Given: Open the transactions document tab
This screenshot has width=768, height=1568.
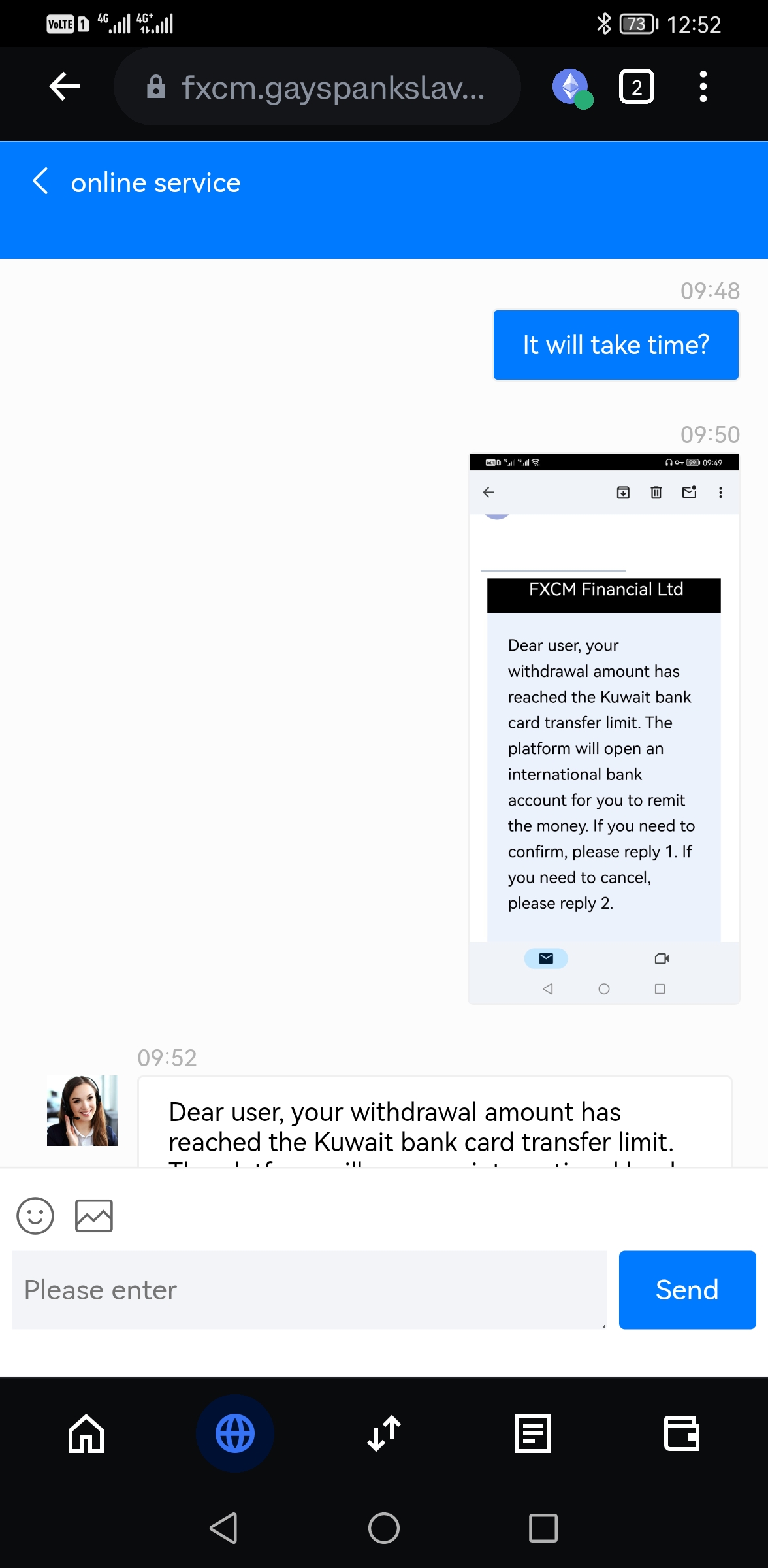Looking at the screenshot, I should (533, 1433).
